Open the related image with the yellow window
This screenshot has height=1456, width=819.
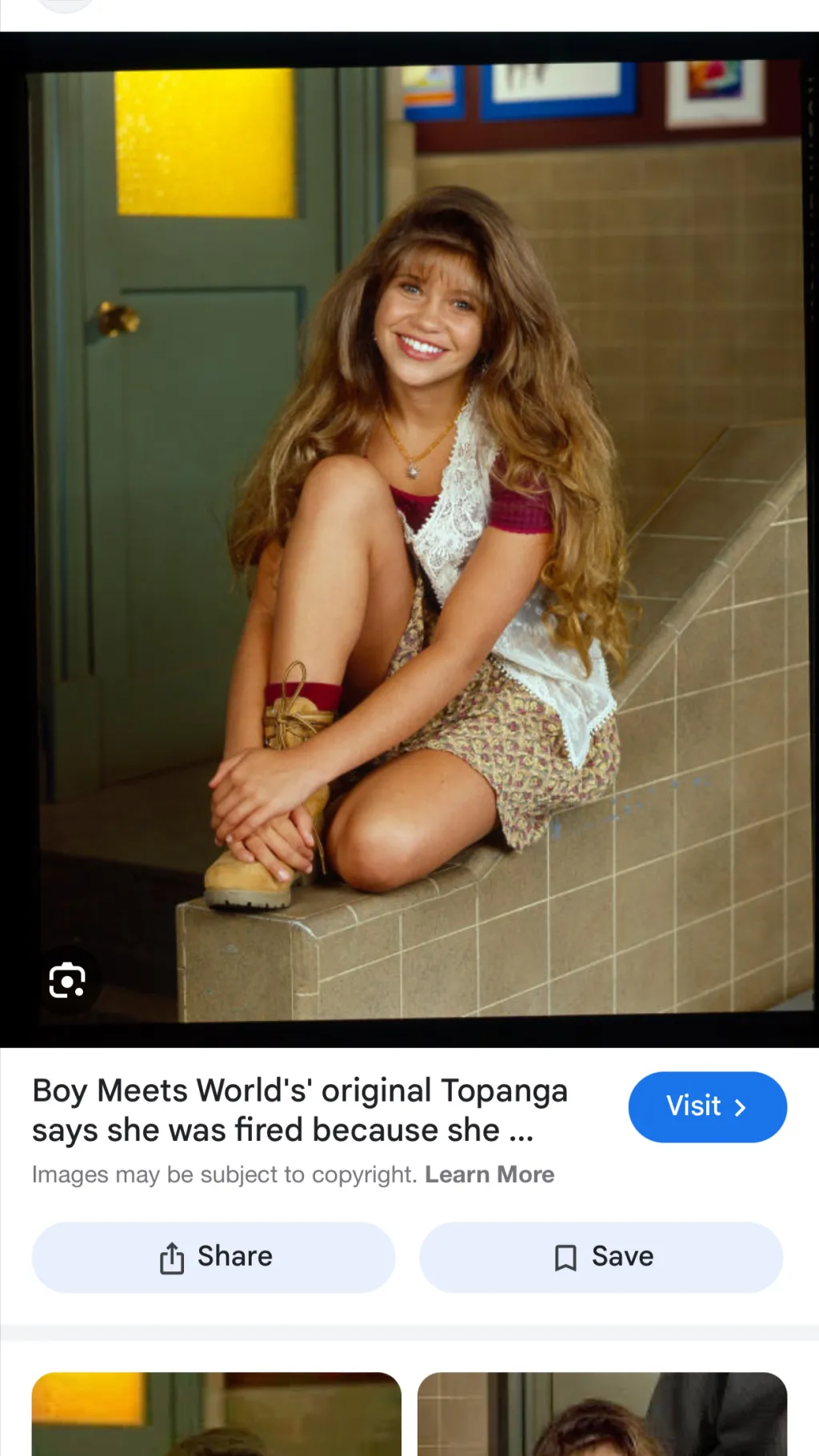pyautogui.click(x=216, y=1414)
